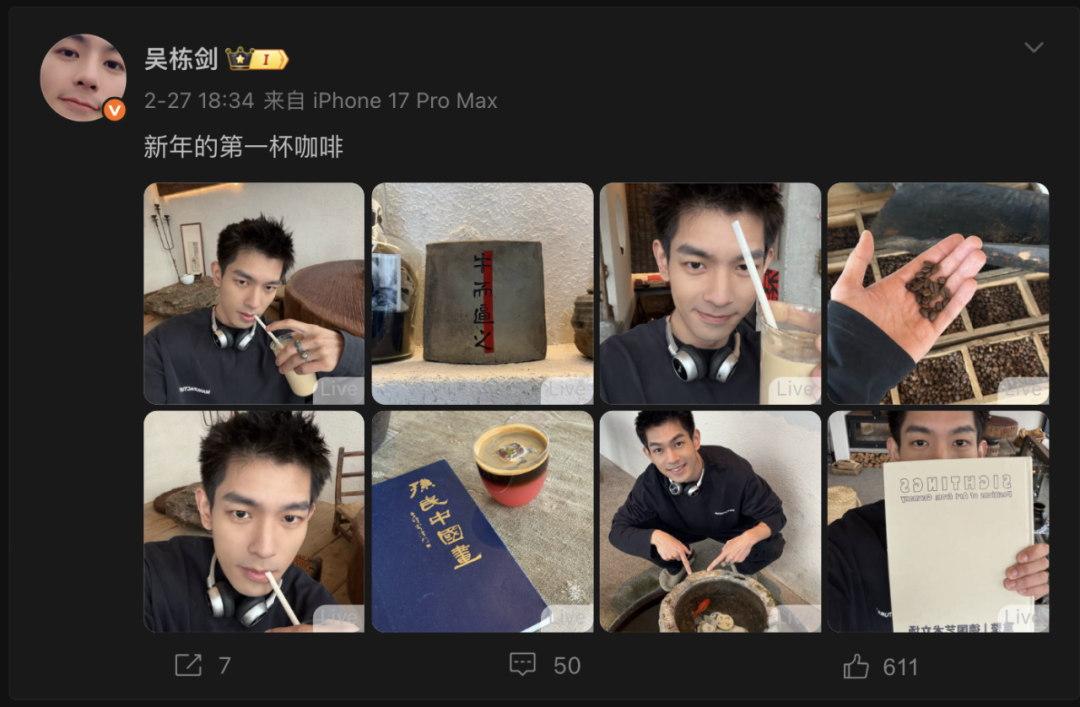
Task: Tap the username 吴栋剑
Action: pos(181,59)
